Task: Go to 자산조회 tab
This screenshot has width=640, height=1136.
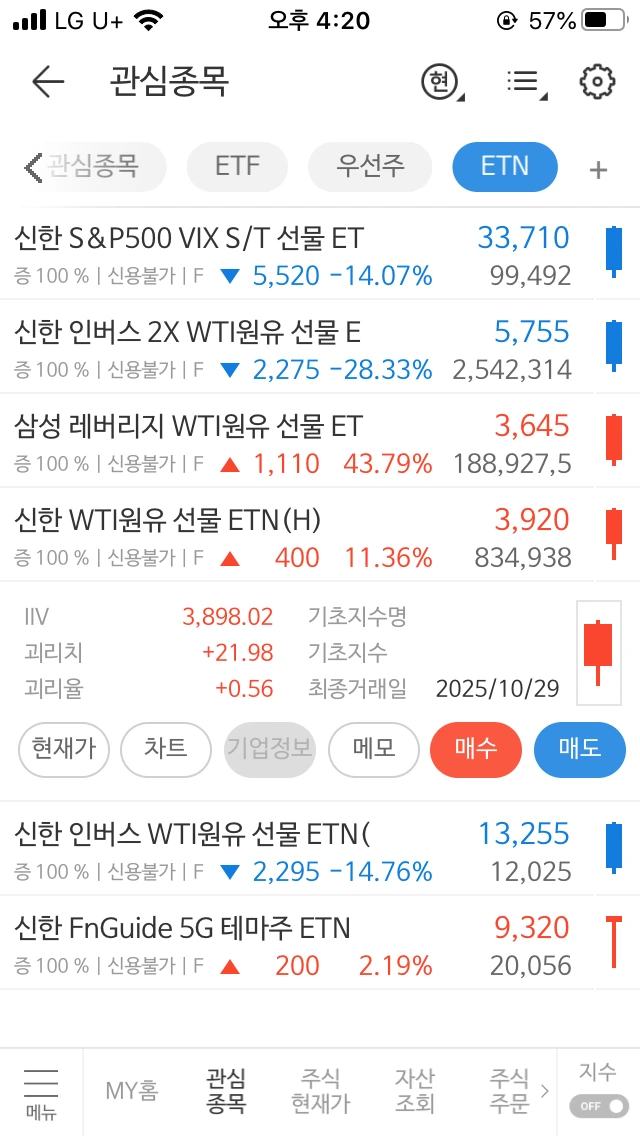Action: point(414,1090)
